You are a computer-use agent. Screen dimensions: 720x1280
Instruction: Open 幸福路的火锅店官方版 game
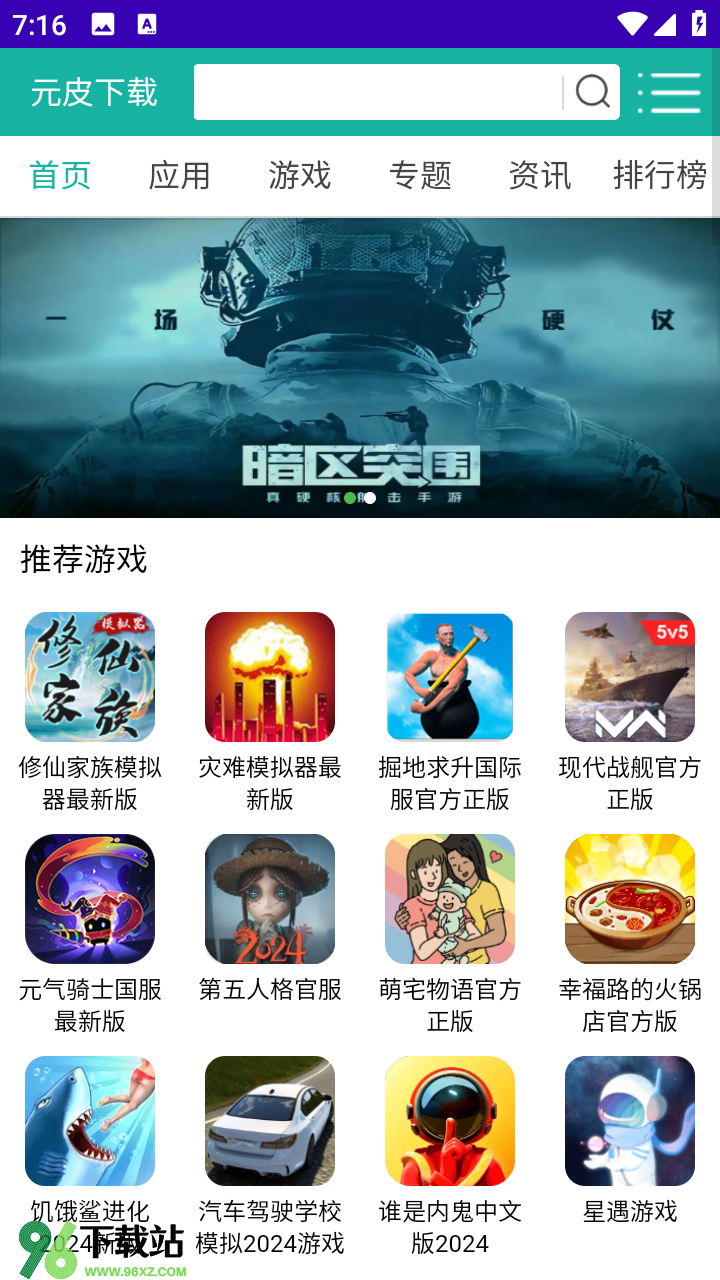[630, 899]
